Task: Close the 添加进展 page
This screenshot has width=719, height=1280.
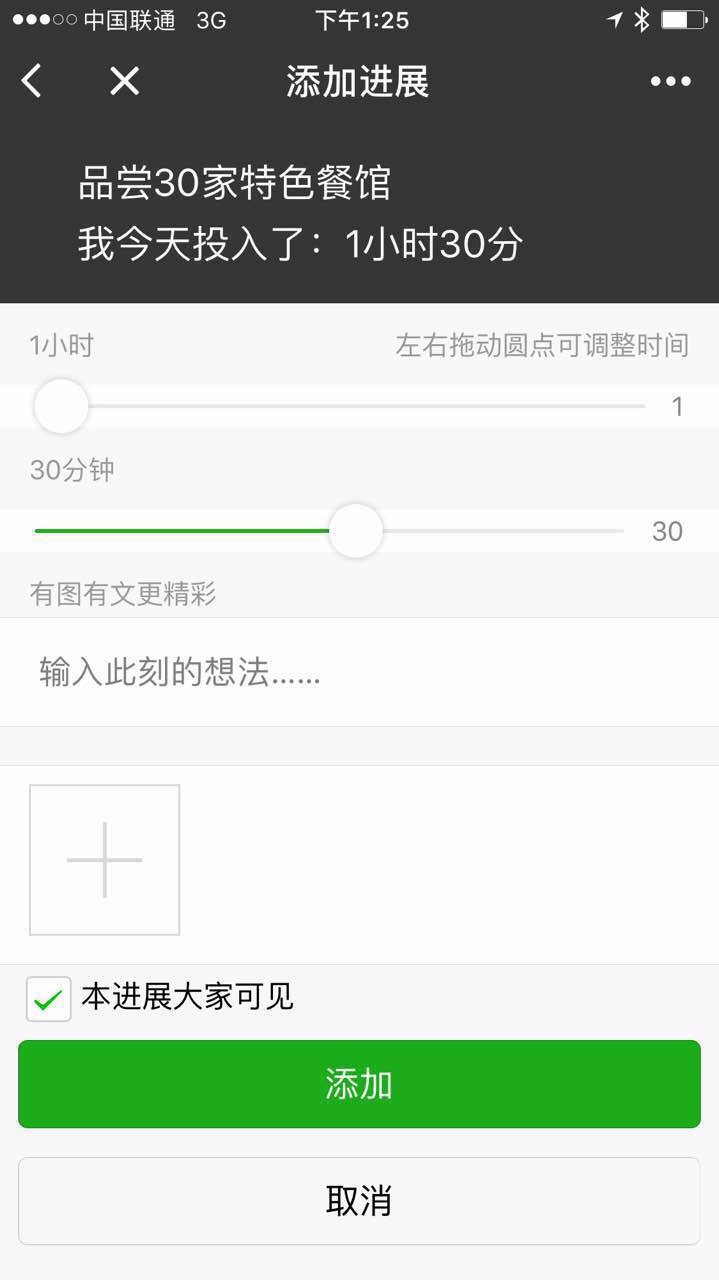Action: [124, 81]
